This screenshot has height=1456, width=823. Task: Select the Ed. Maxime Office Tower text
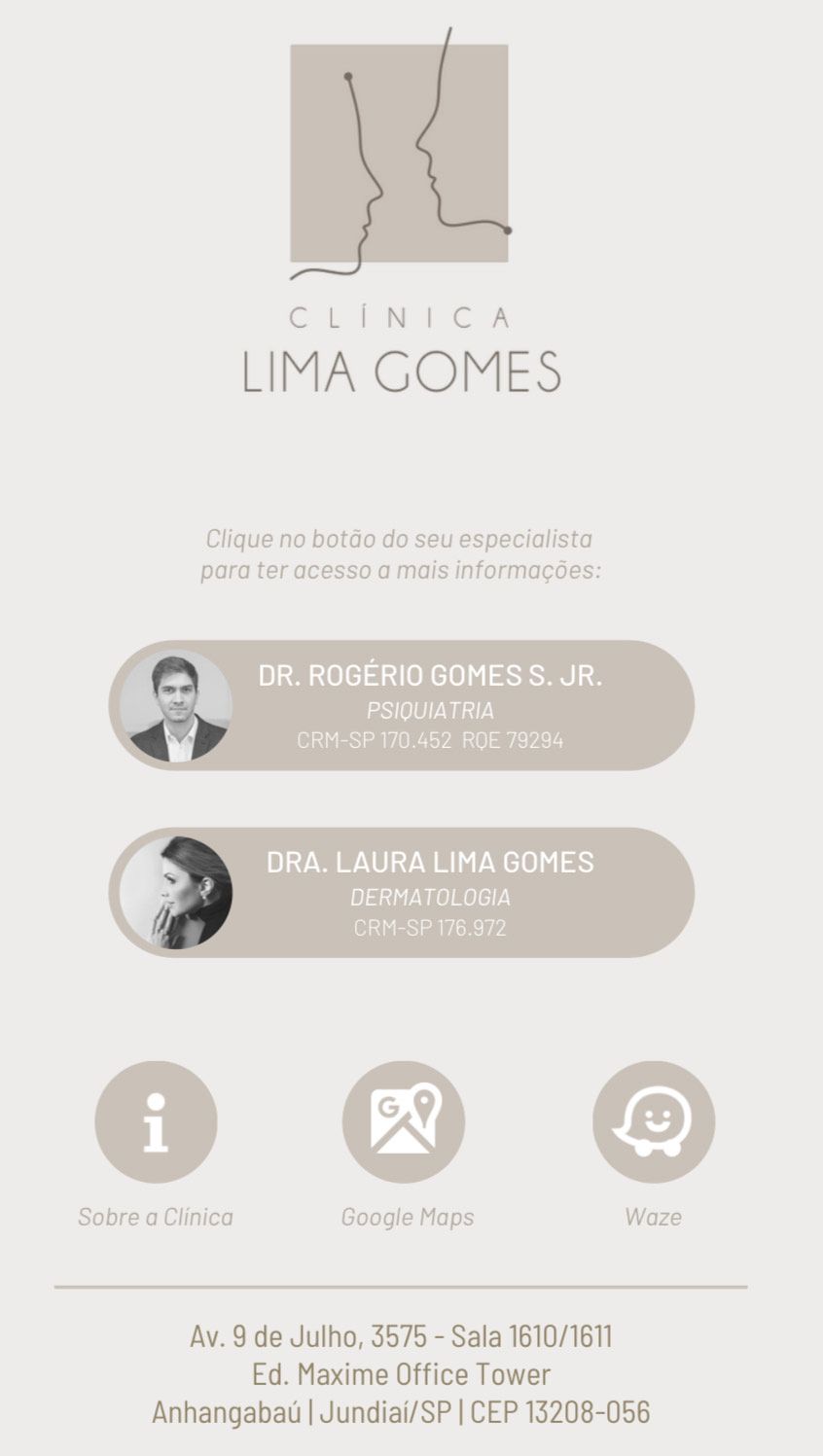pyautogui.click(x=405, y=1374)
